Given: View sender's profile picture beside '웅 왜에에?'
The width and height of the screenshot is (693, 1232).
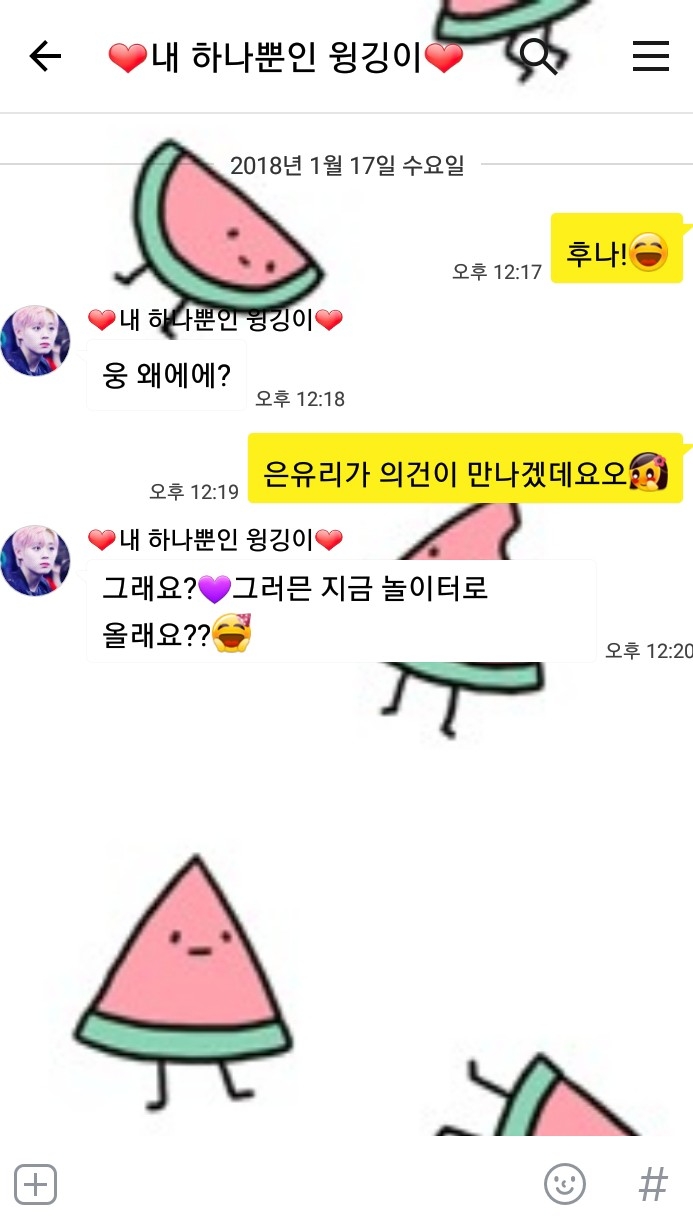Looking at the screenshot, I should pos(36,341).
